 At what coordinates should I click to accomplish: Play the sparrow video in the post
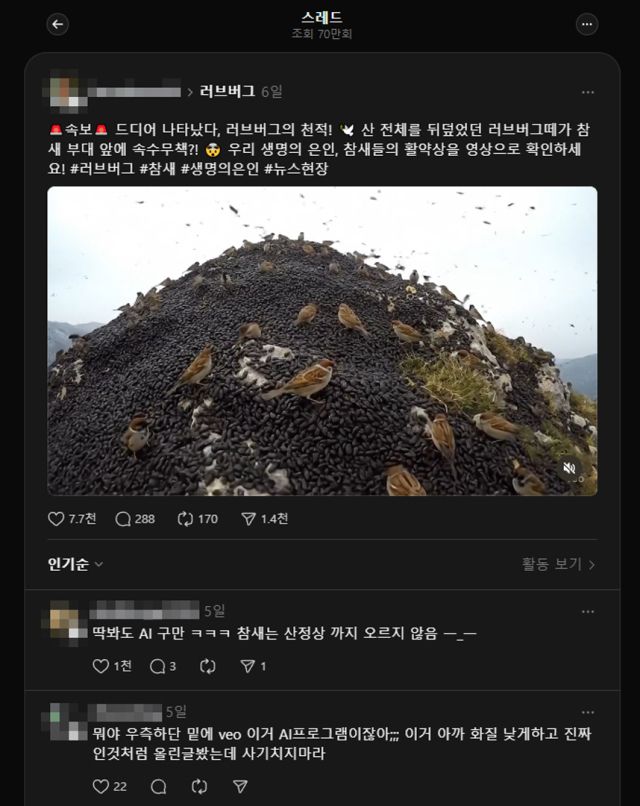pyautogui.click(x=322, y=340)
